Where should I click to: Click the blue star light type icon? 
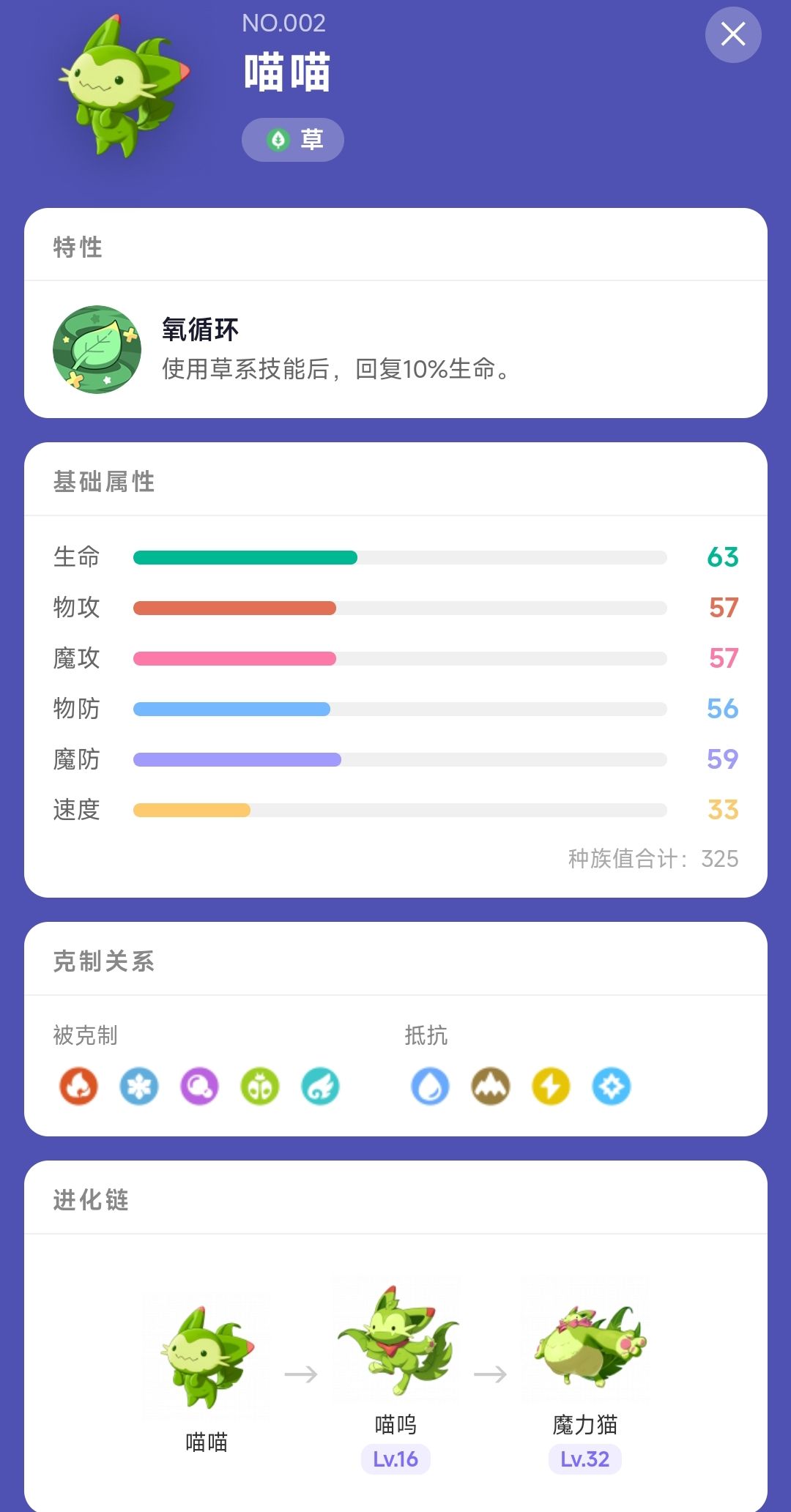point(611,1087)
